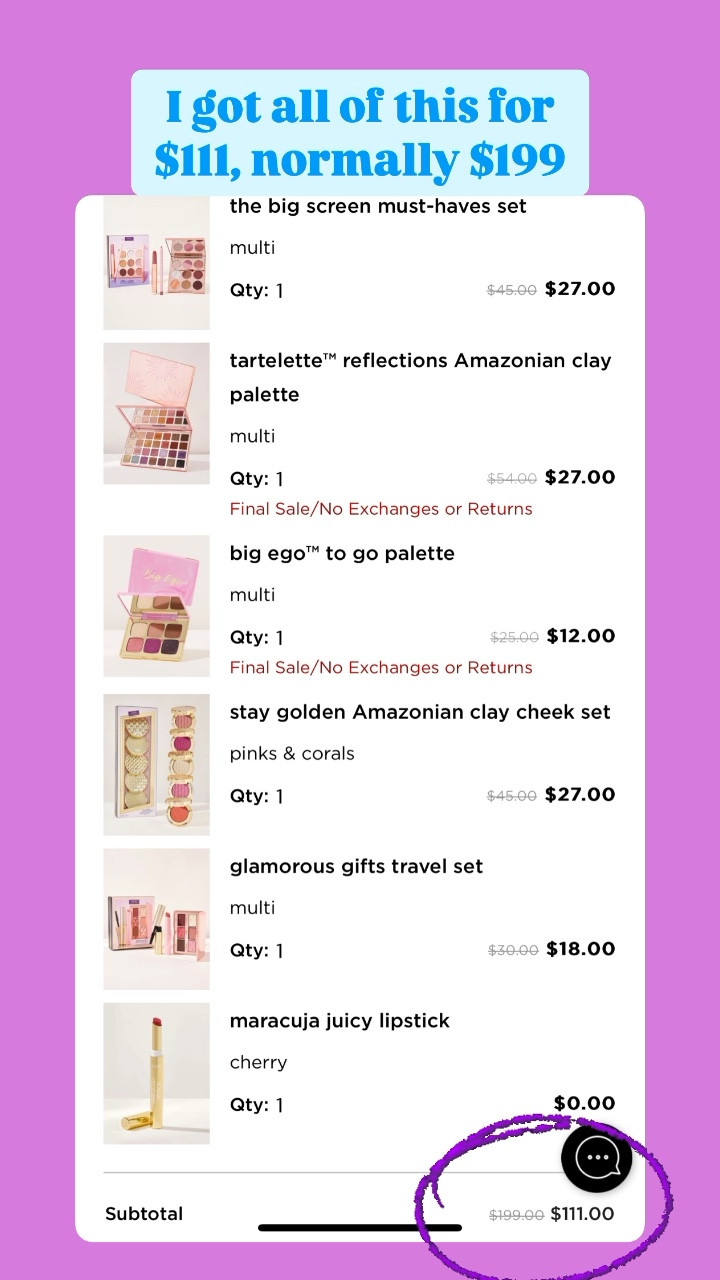Click the big ego to go palette name
The height and width of the screenshot is (1280, 720).
click(x=342, y=552)
